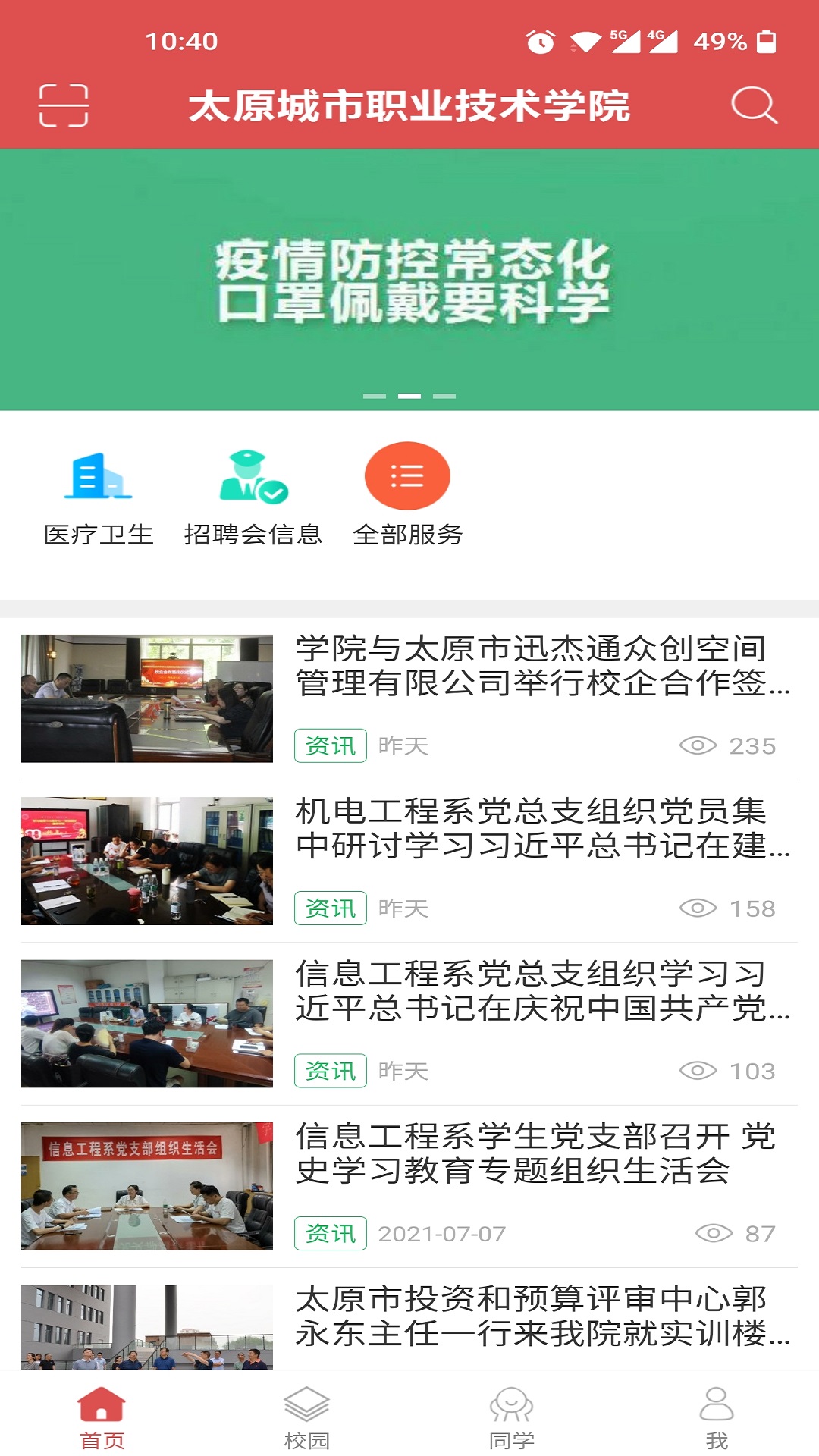The width and height of the screenshot is (819, 1456).
Task: Tap the eye icon showing 158 views
Action: click(x=728, y=907)
